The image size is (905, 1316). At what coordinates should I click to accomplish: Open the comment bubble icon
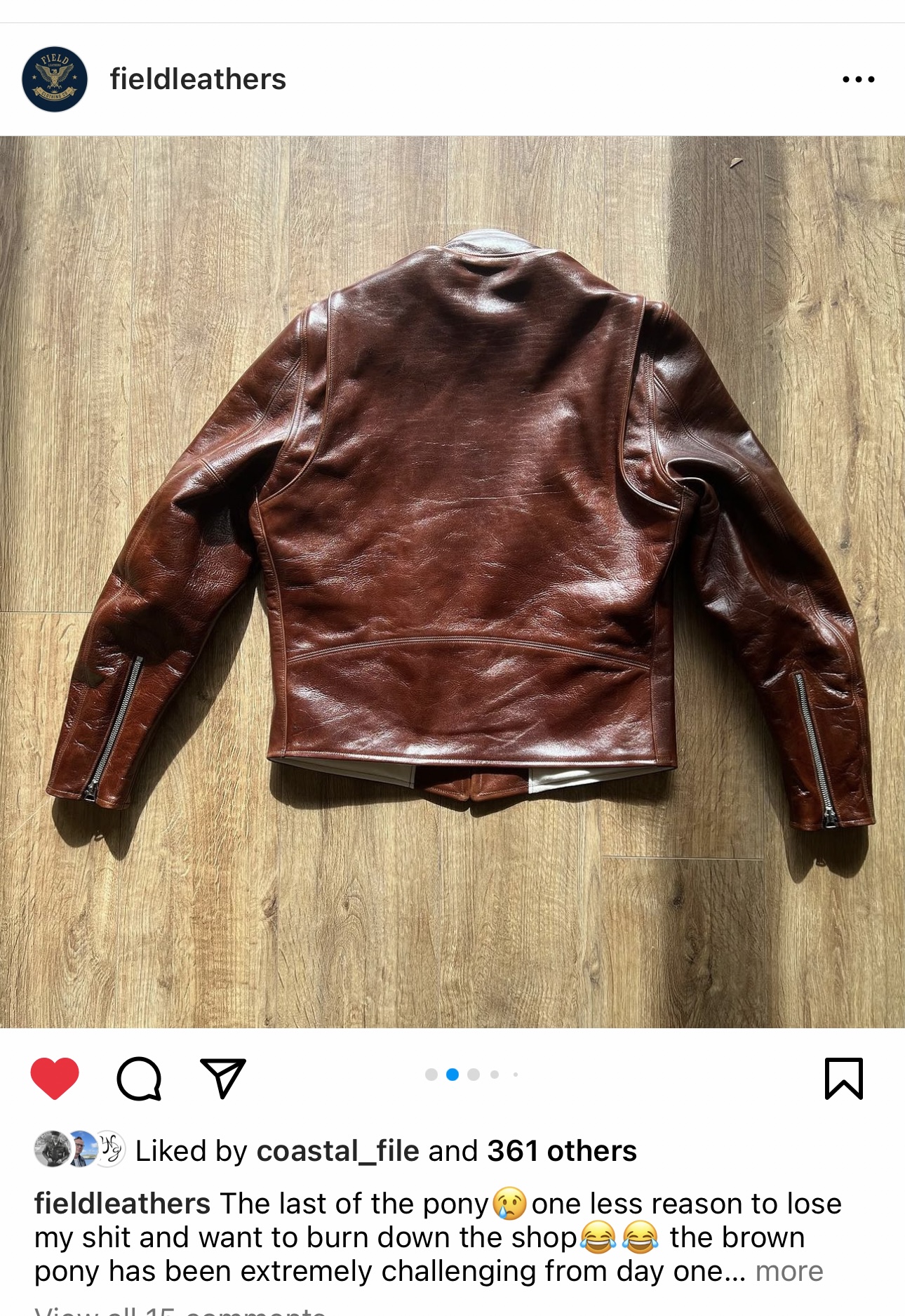[139, 1078]
